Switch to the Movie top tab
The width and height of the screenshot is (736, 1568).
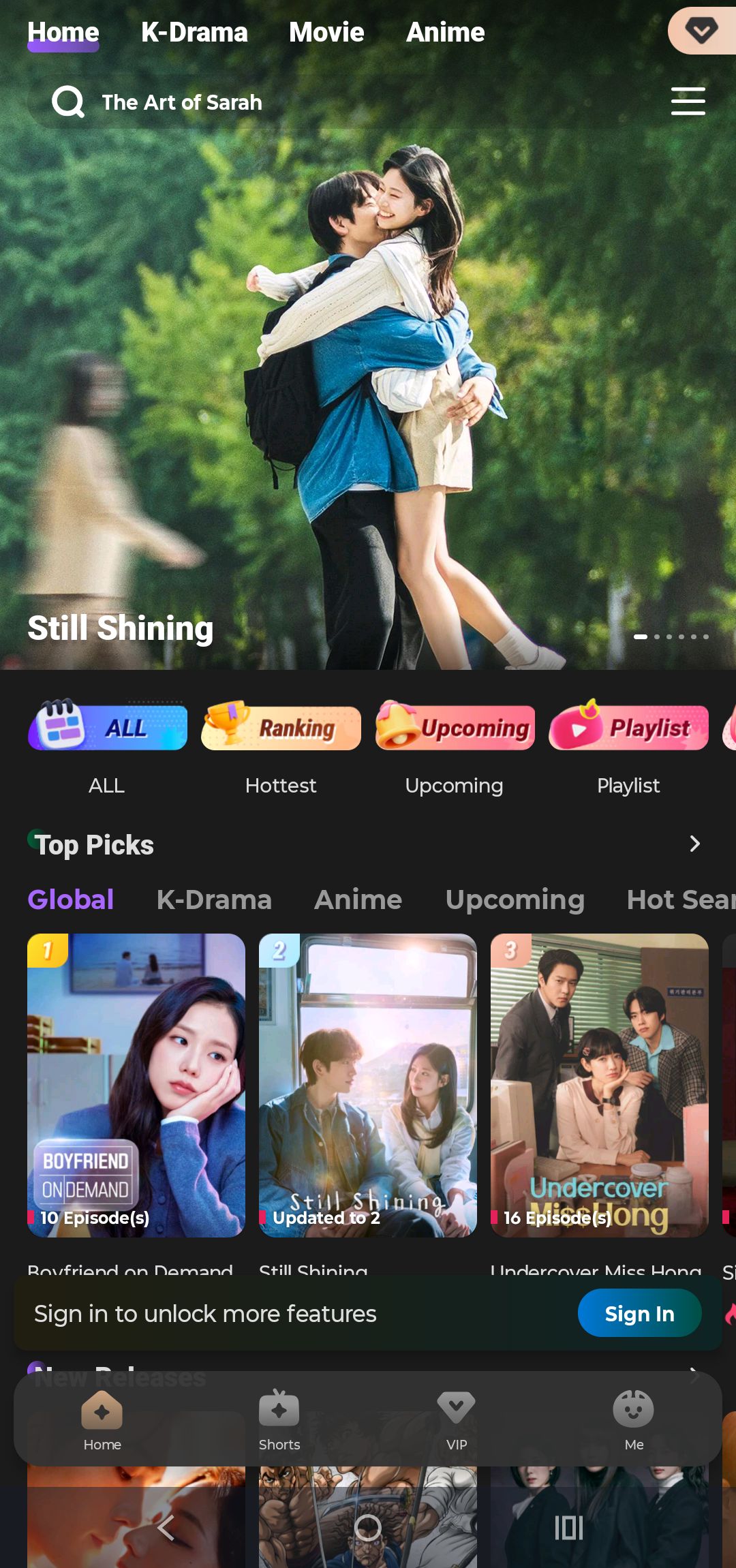(326, 33)
